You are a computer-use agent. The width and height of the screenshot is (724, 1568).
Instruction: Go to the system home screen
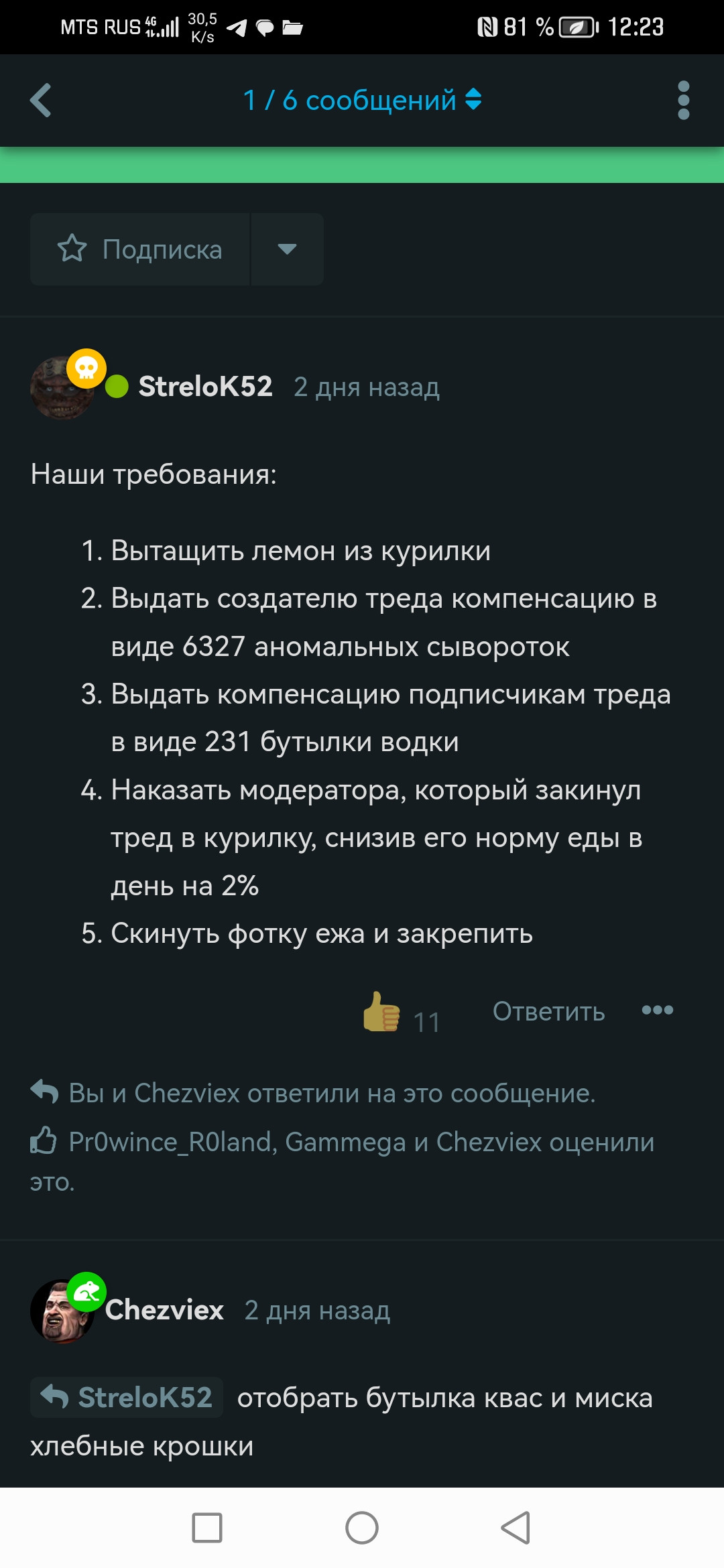362,1528
